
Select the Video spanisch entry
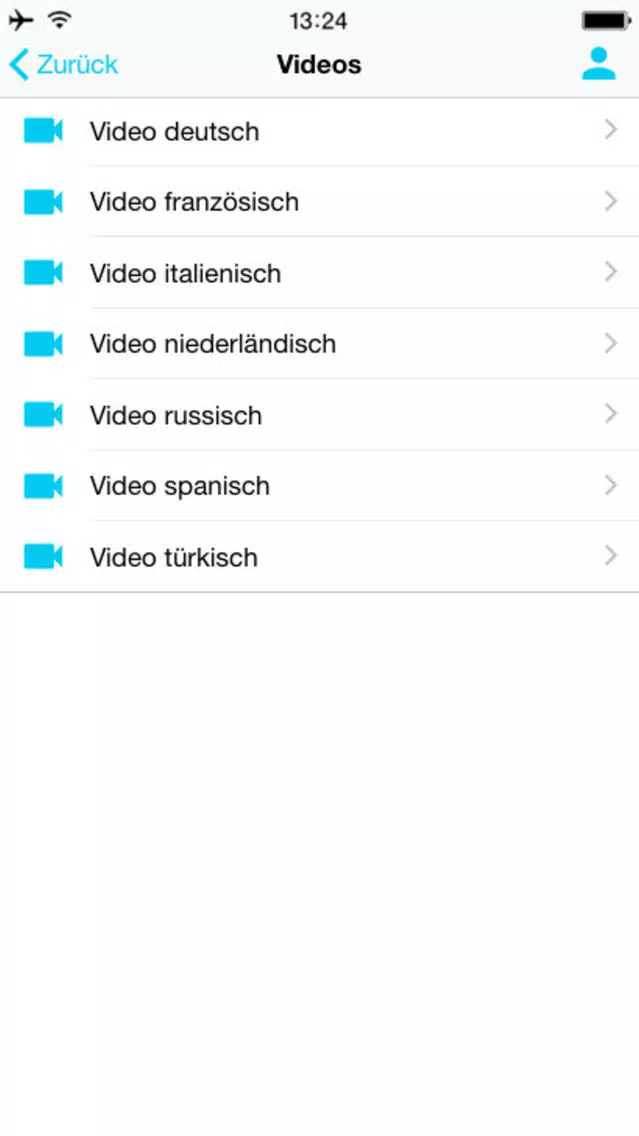[320, 485]
